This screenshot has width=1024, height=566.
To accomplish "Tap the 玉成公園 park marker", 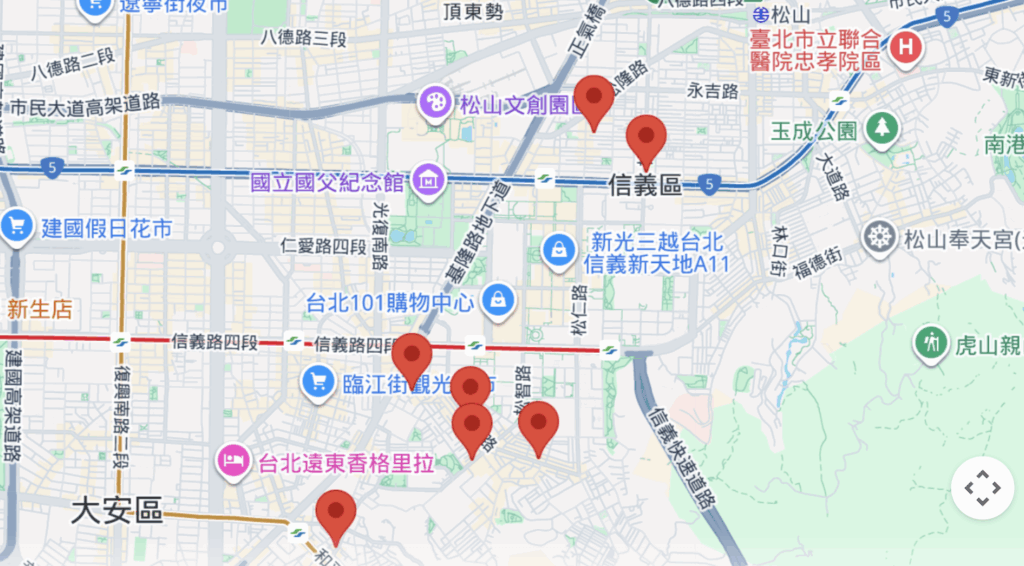I will pyautogui.click(x=881, y=127).
